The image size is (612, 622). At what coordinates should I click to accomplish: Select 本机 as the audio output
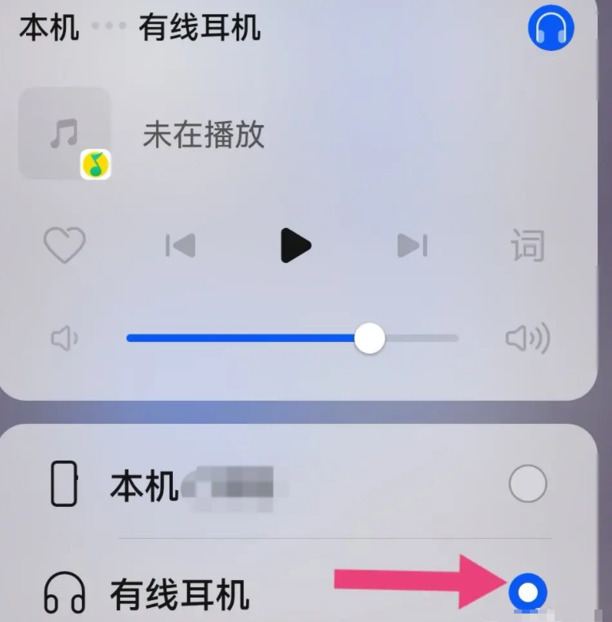(527, 485)
